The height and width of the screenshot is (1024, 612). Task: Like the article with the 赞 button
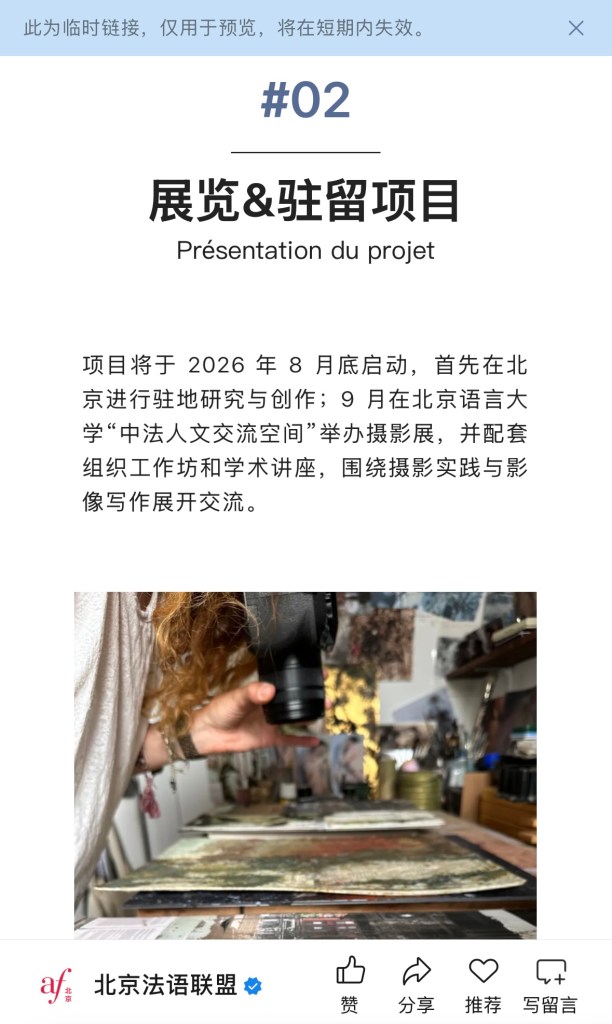350,984
